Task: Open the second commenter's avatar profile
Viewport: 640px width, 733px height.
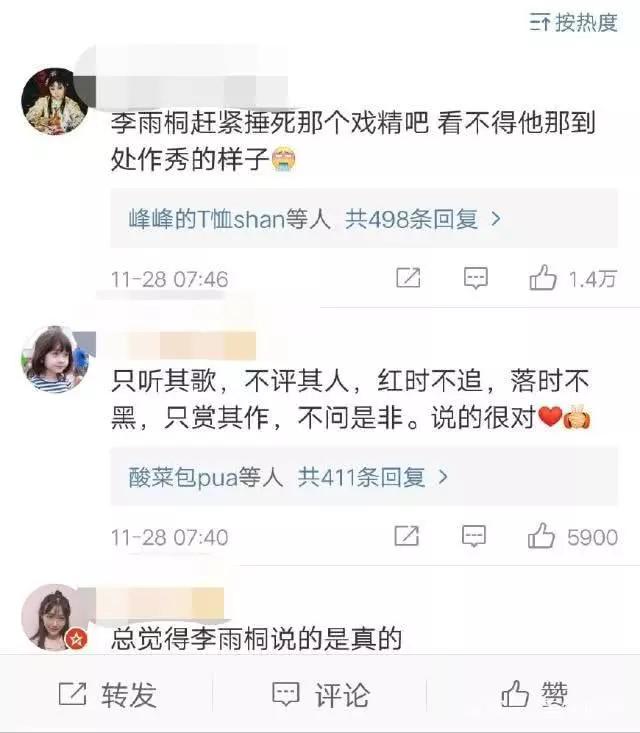Action: [x=52, y=358]
